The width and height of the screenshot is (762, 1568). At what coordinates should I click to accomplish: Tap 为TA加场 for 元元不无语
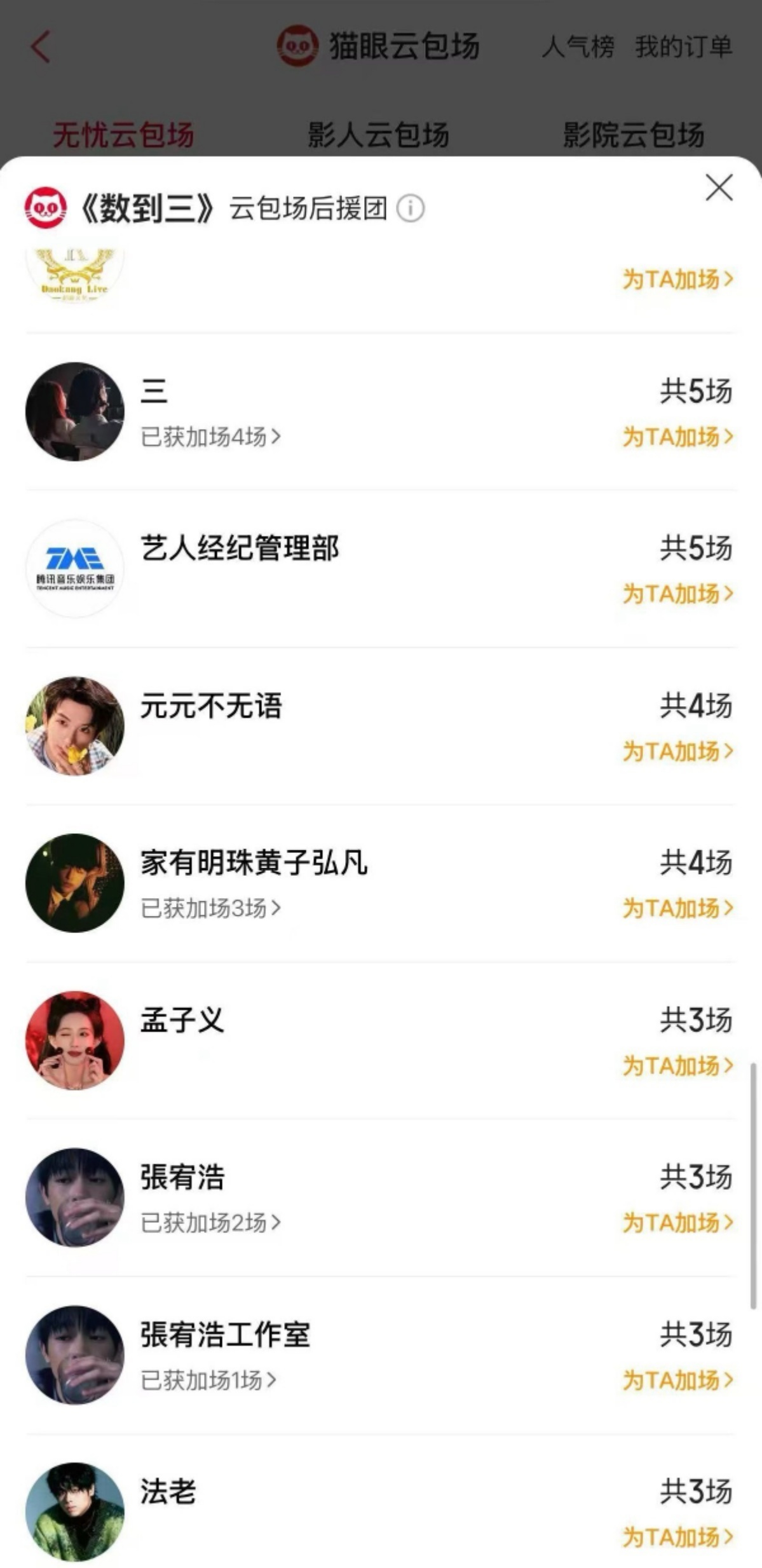pos(677,751)
